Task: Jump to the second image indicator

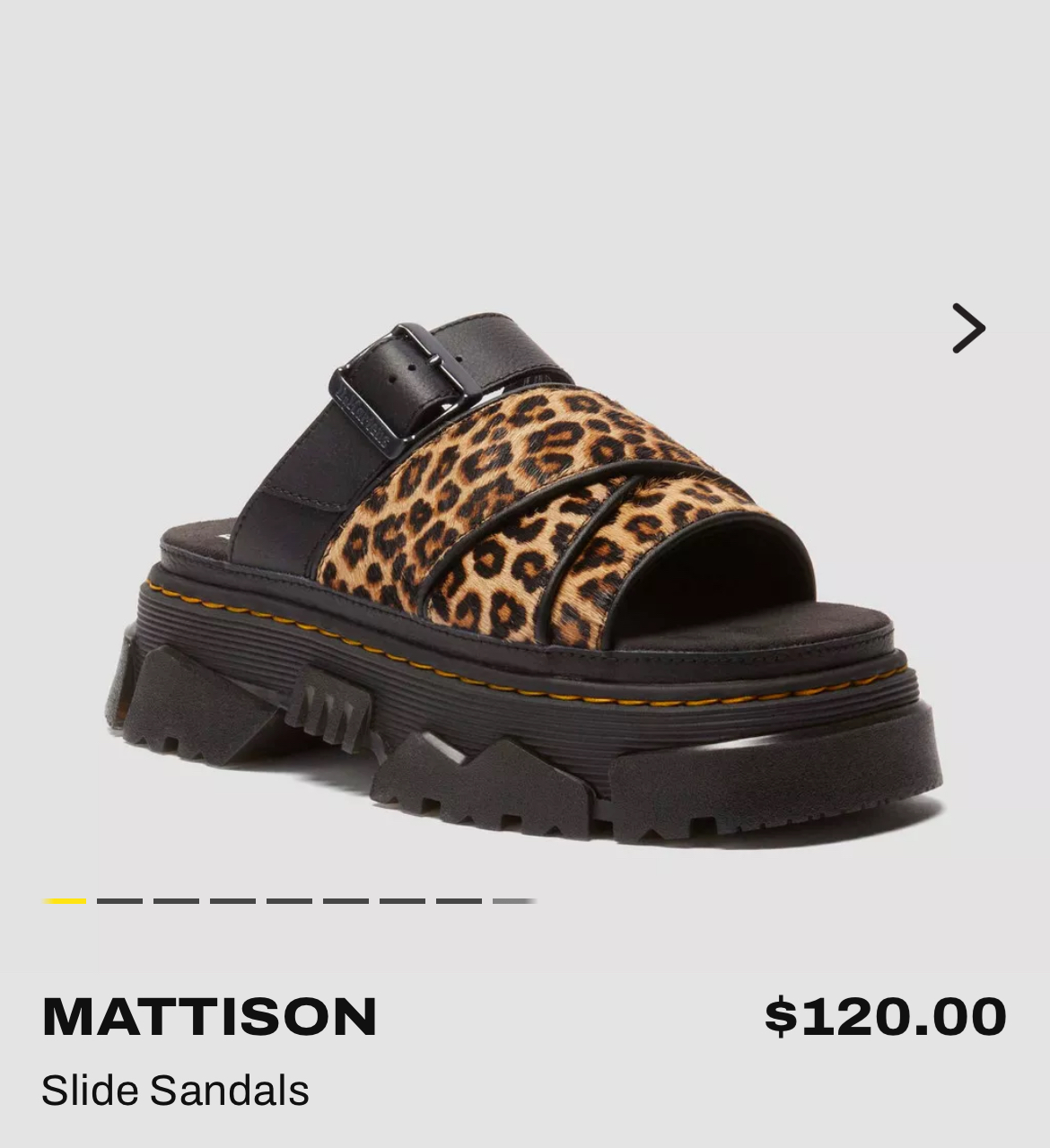Action: [x=120, y=900]
